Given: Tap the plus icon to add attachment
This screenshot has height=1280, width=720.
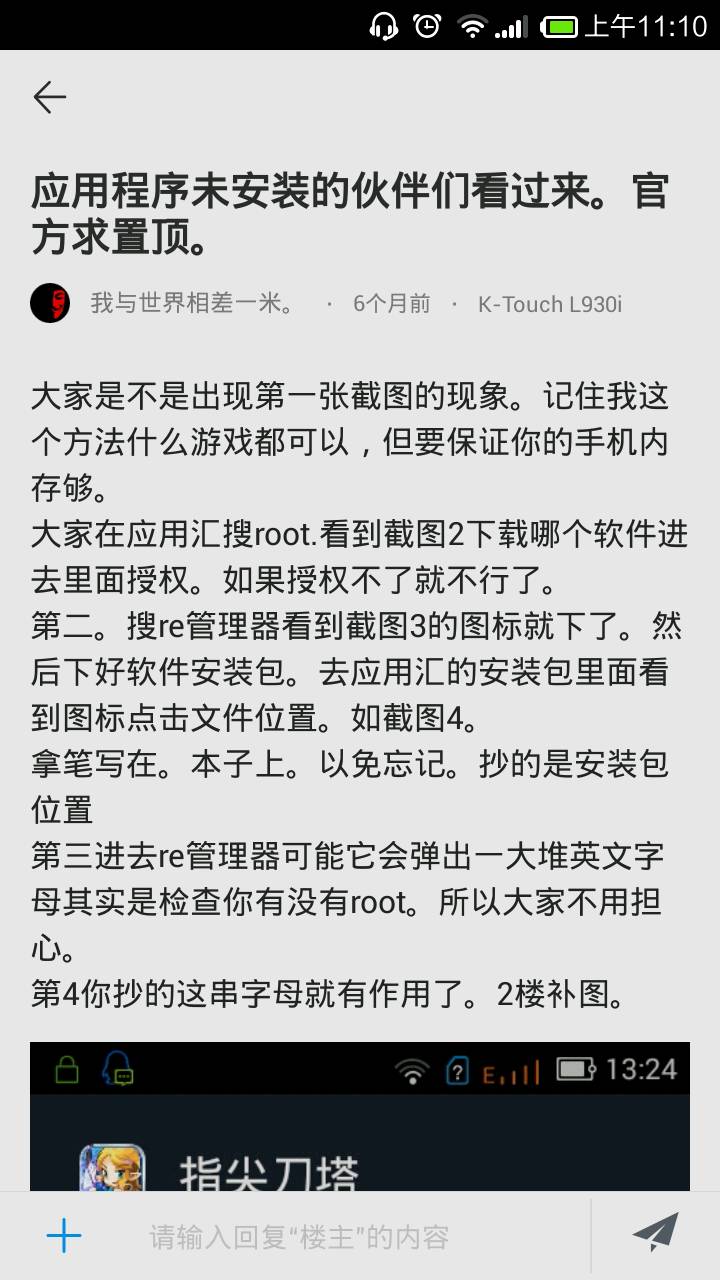Looking at the screenshot, I should [63, 1236].
